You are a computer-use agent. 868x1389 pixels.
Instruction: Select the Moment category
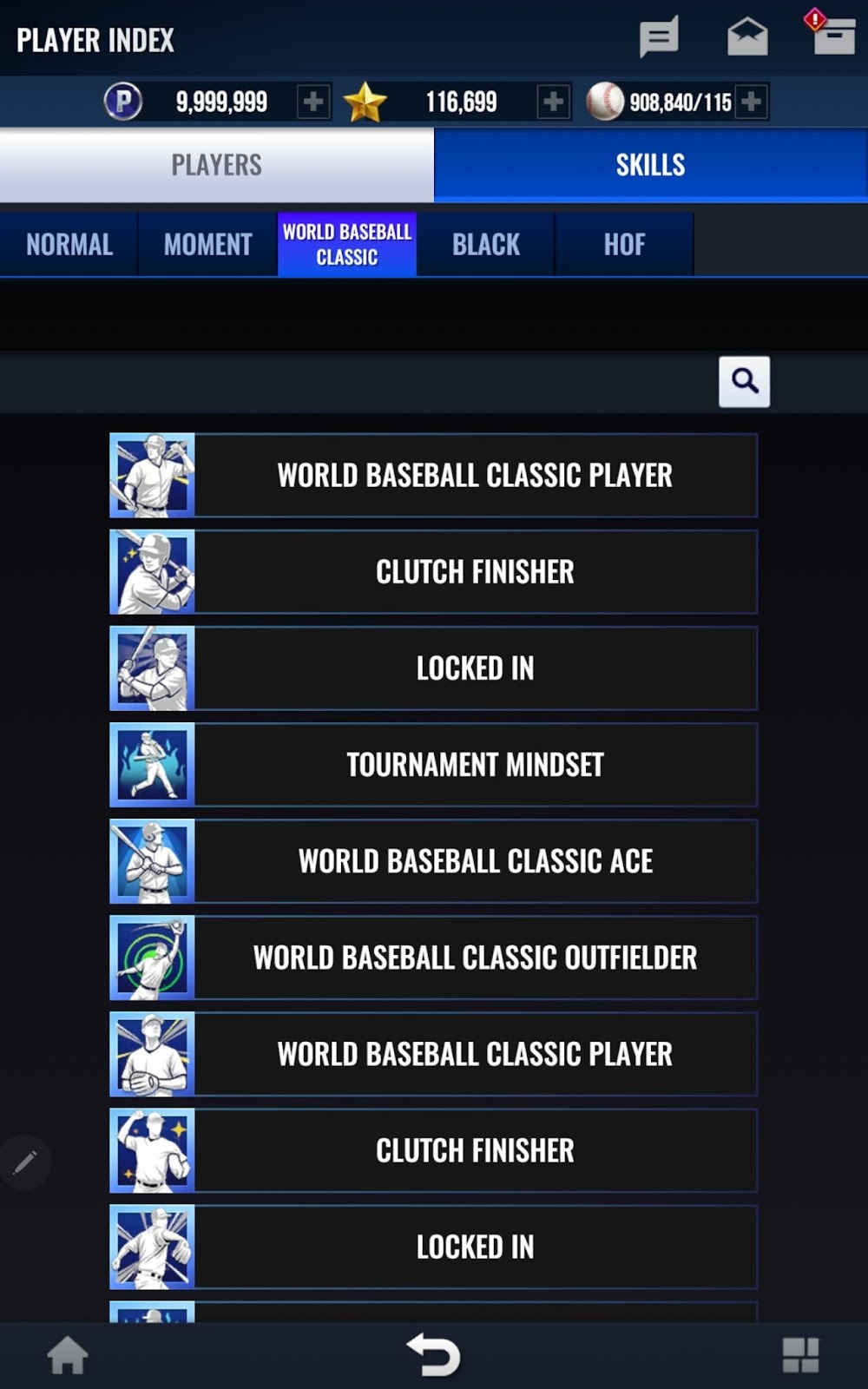207,245
